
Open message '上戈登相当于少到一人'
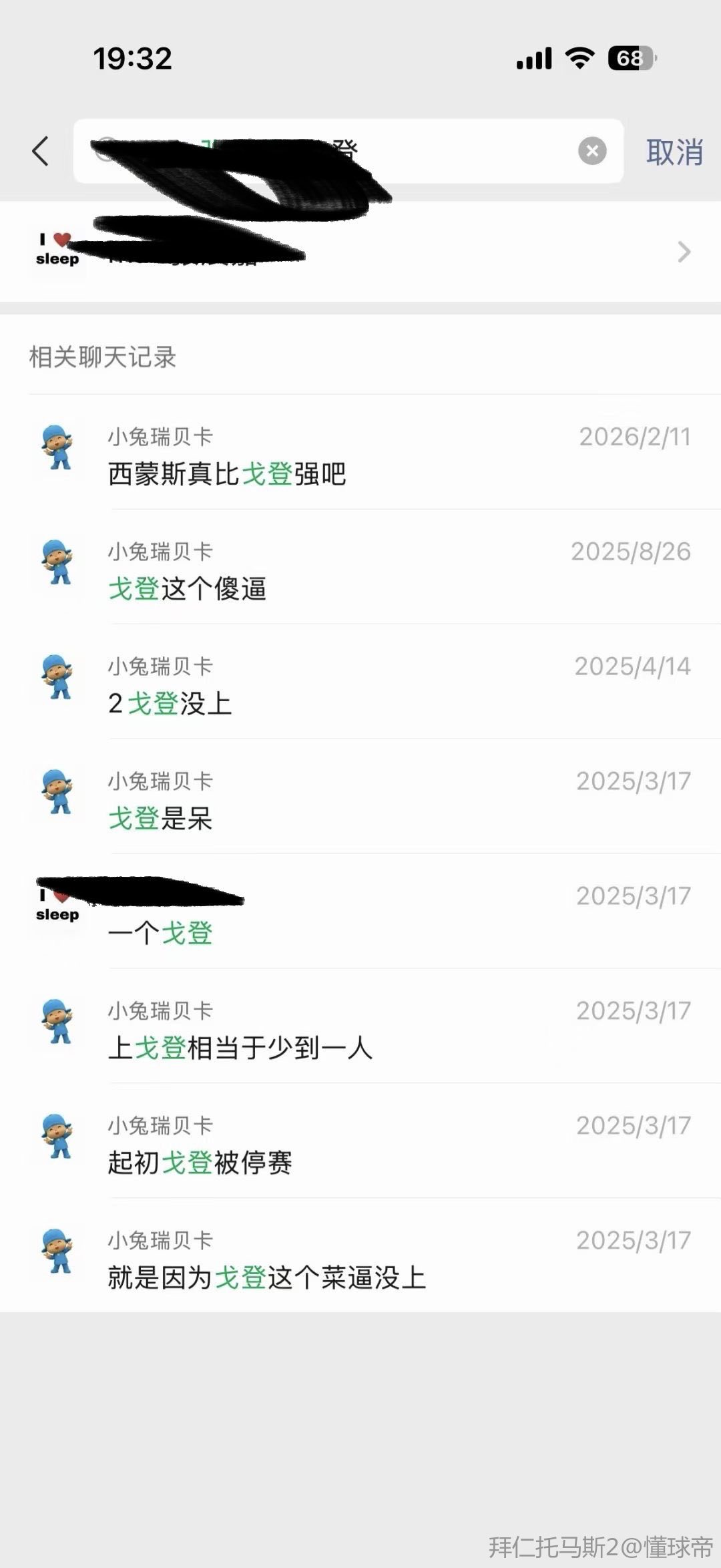click(360, 1030)
